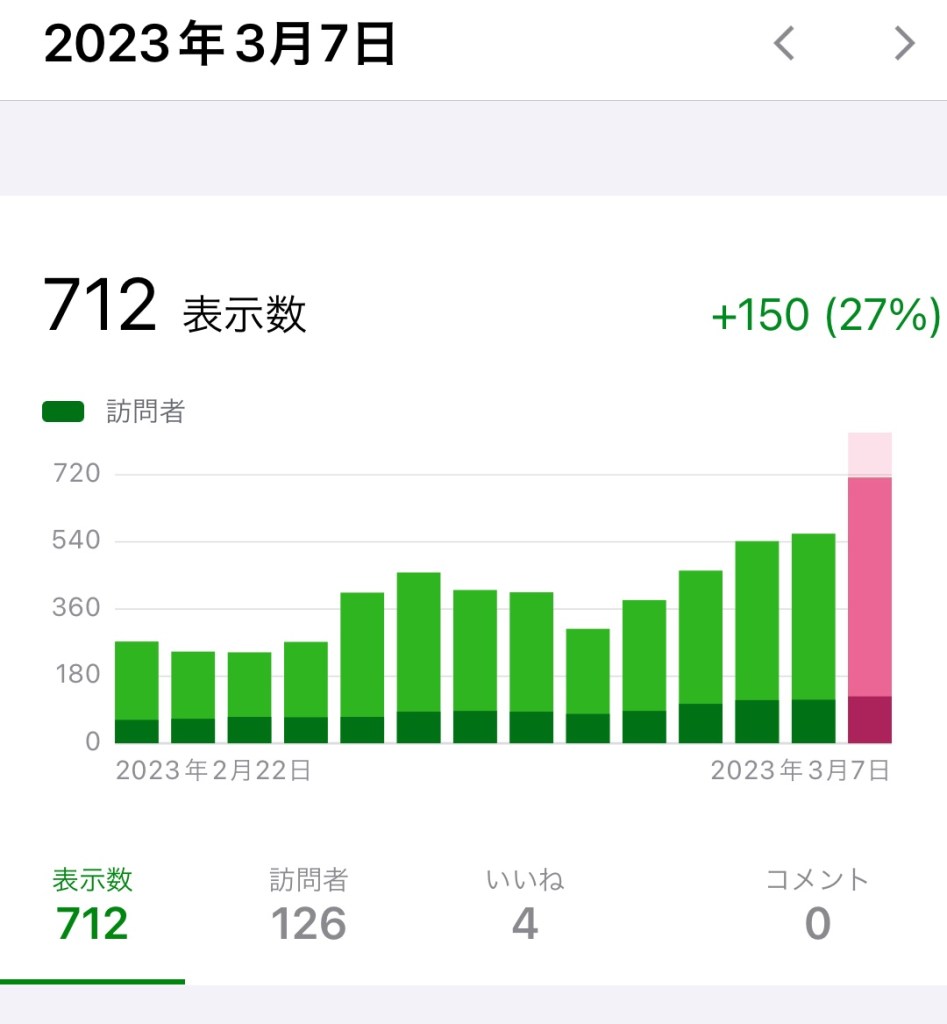Switch to the 訪問者 tab
The image size is (947, 1024).
309,907
